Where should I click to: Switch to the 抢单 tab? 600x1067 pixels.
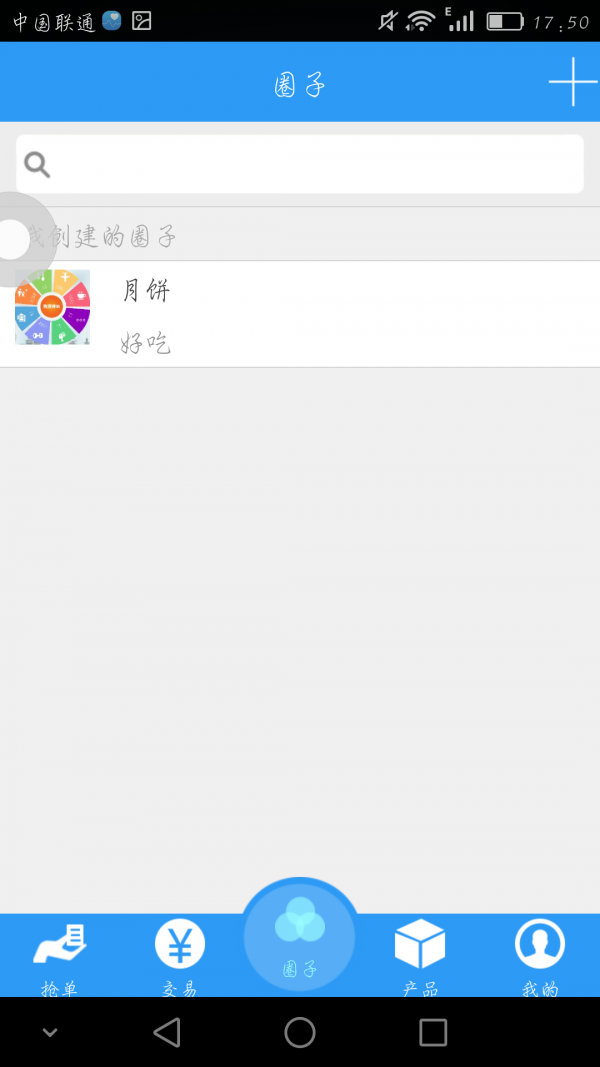pos(60,955)
